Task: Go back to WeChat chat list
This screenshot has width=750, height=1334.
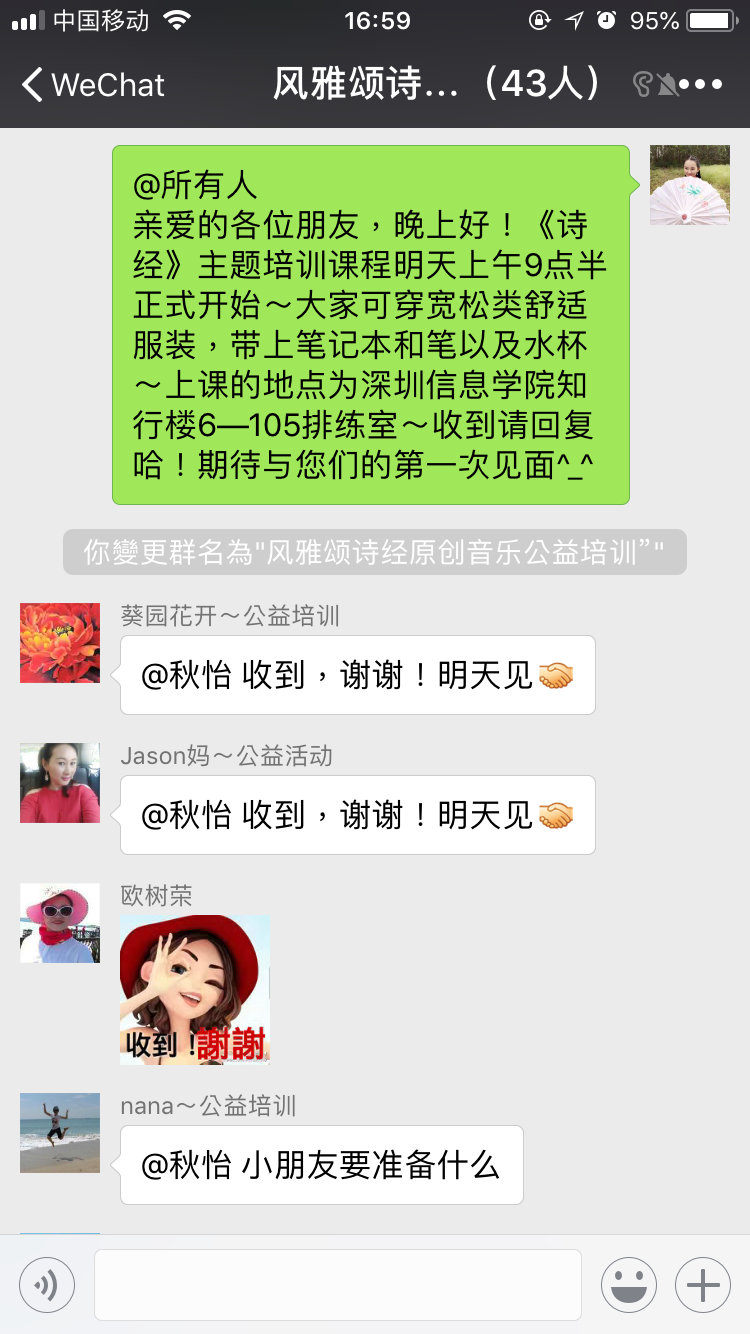Action: pyautogui.click(x=93, y=85)
